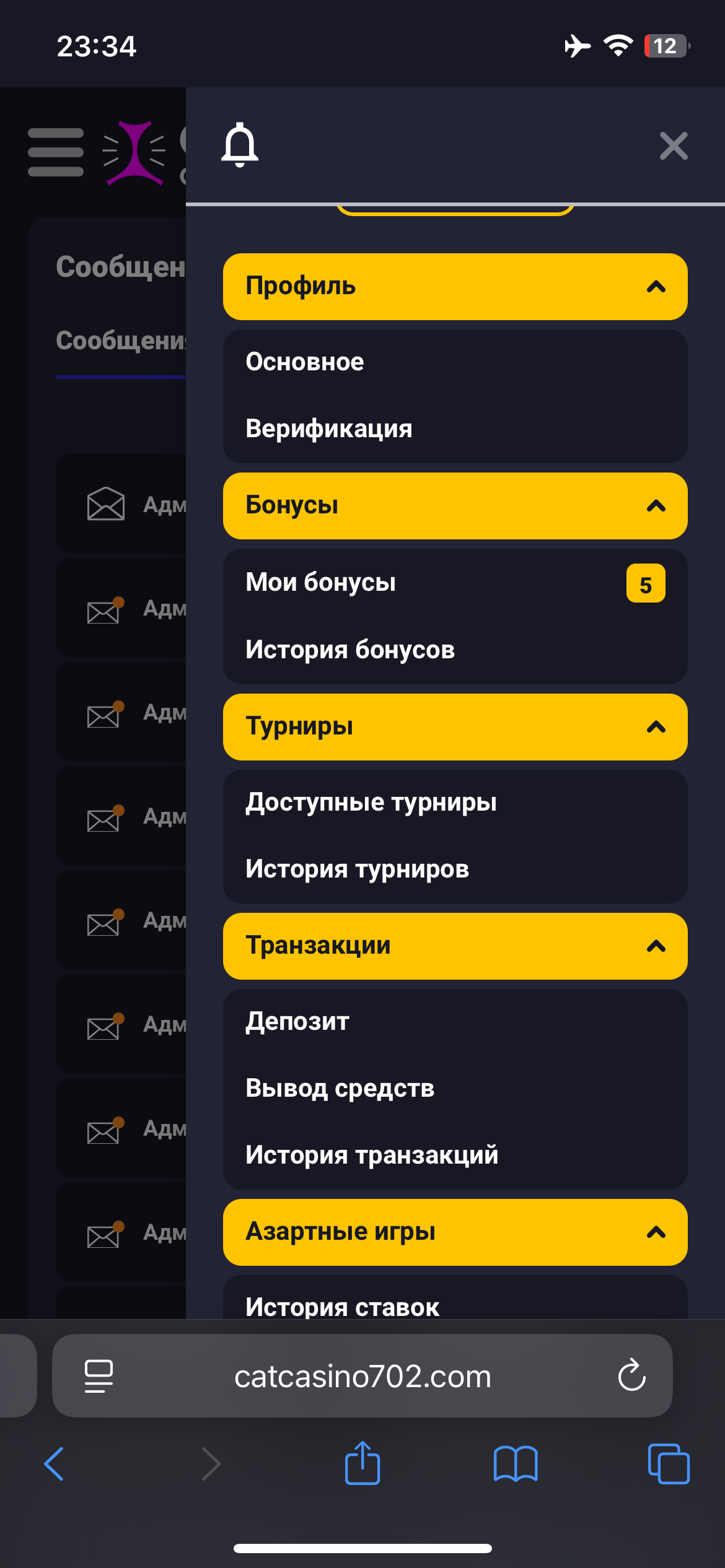Viewport: 725px width, 1568px height.
Task: Go to Верификация page
Action: coord(455,429)
